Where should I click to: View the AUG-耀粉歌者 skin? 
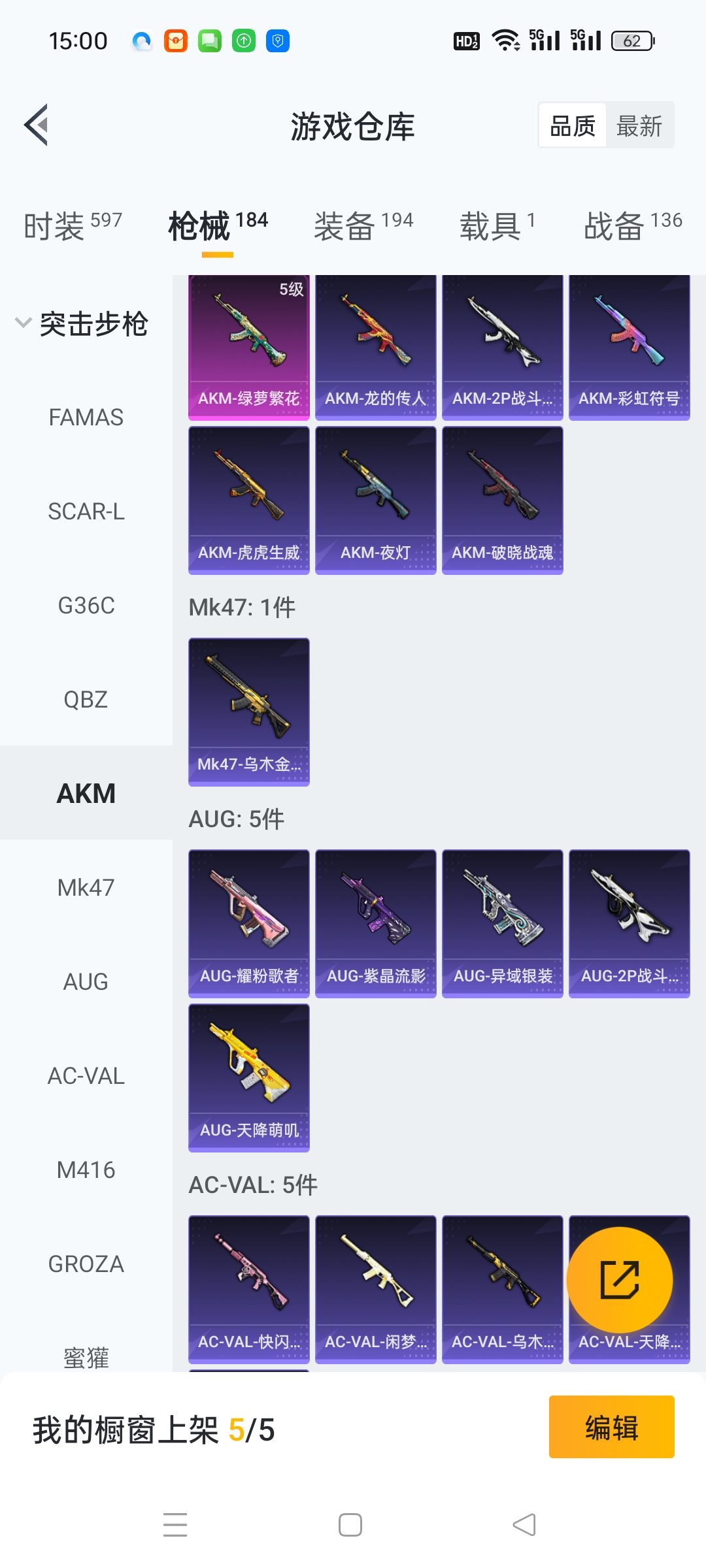(249, 924)
